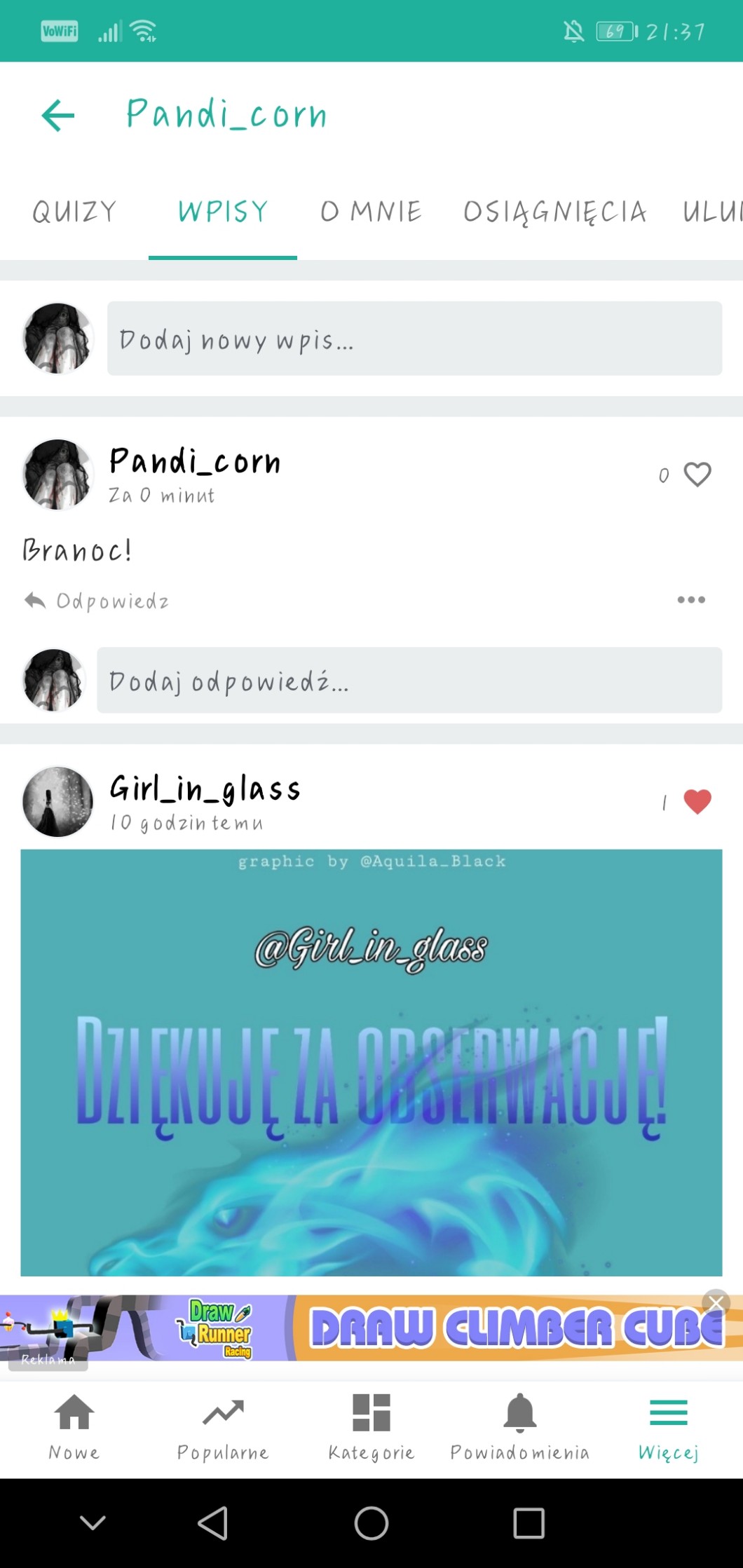743x1568 pixels.
Task: Tap Odpowiedz under the 'Branoc!' post
Action: point(98,601)
